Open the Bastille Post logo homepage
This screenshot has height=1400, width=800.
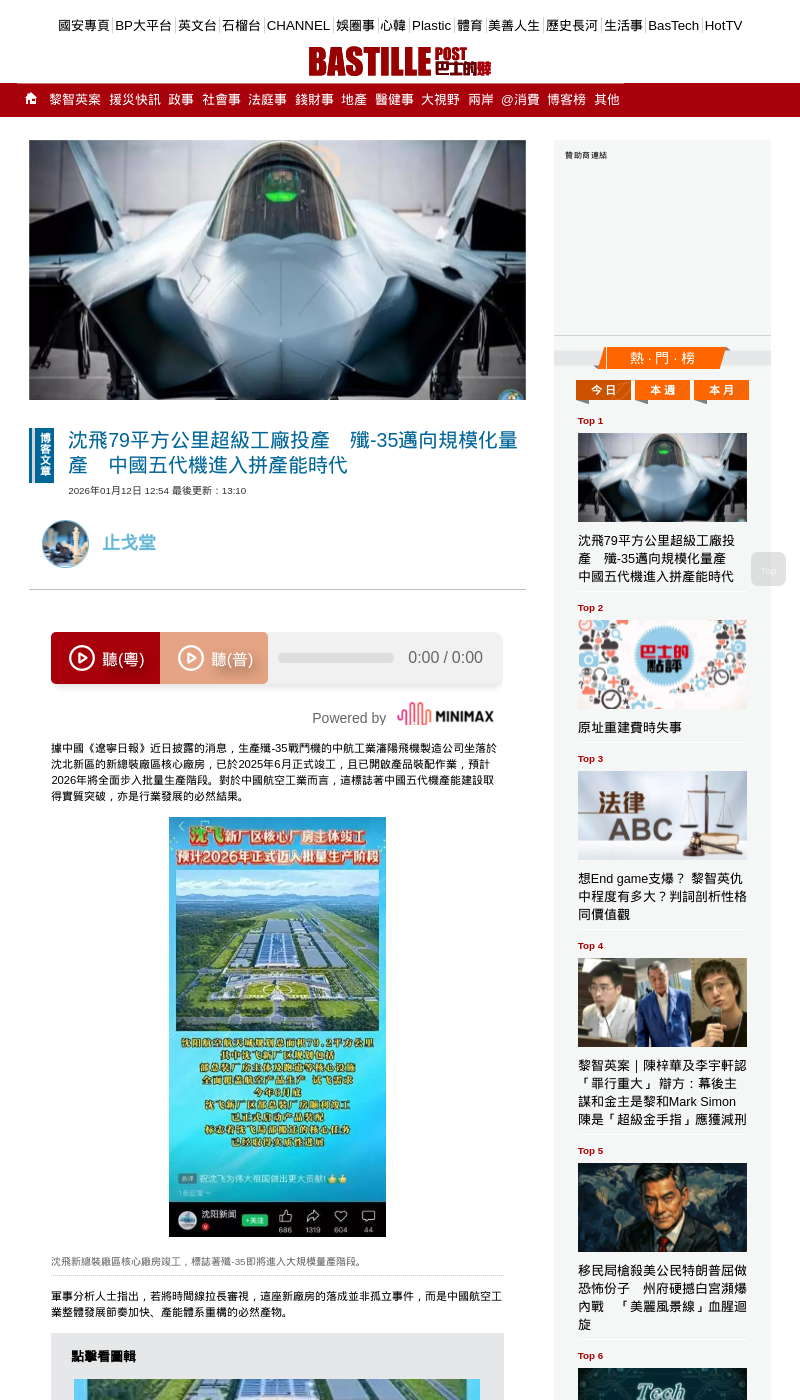[x=400, y=62]
